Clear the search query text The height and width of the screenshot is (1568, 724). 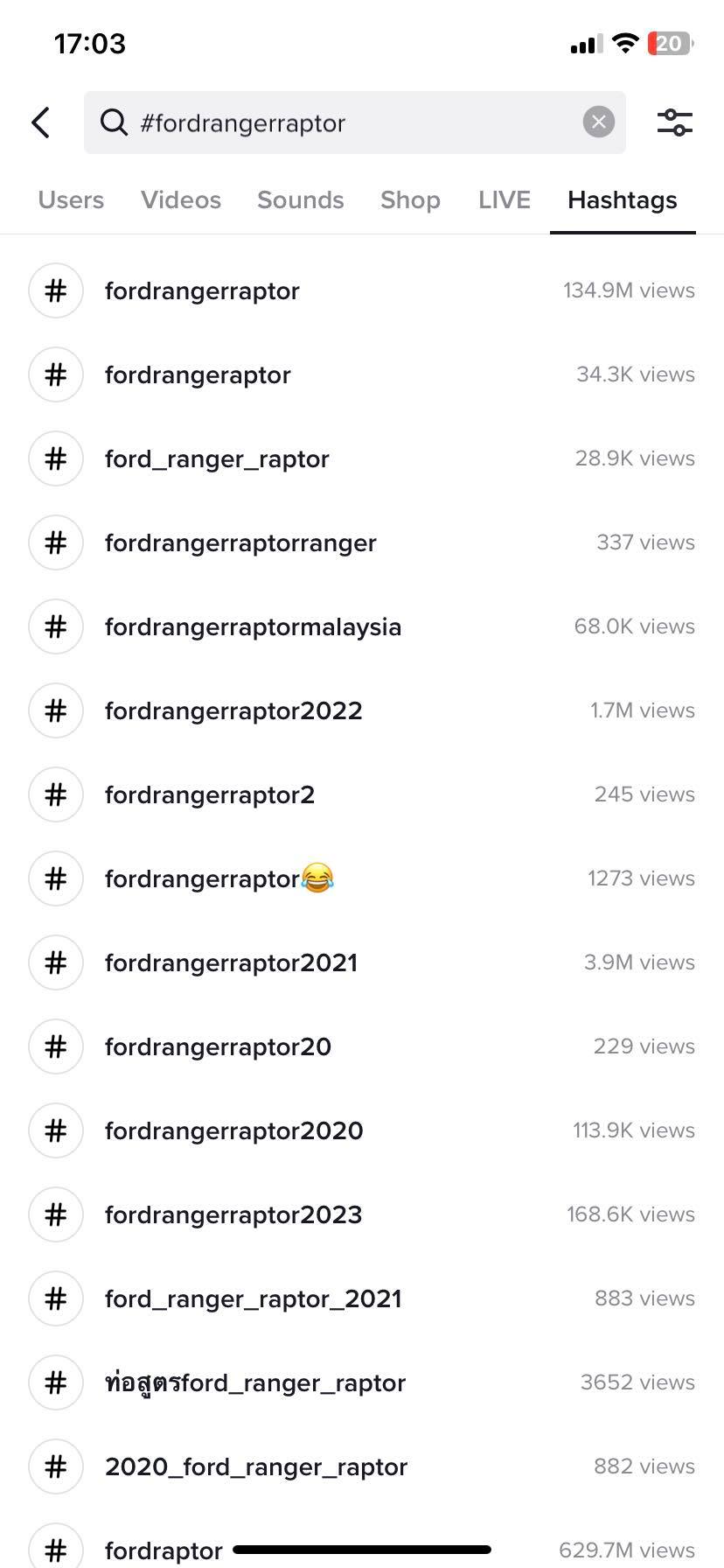[599, 122]
